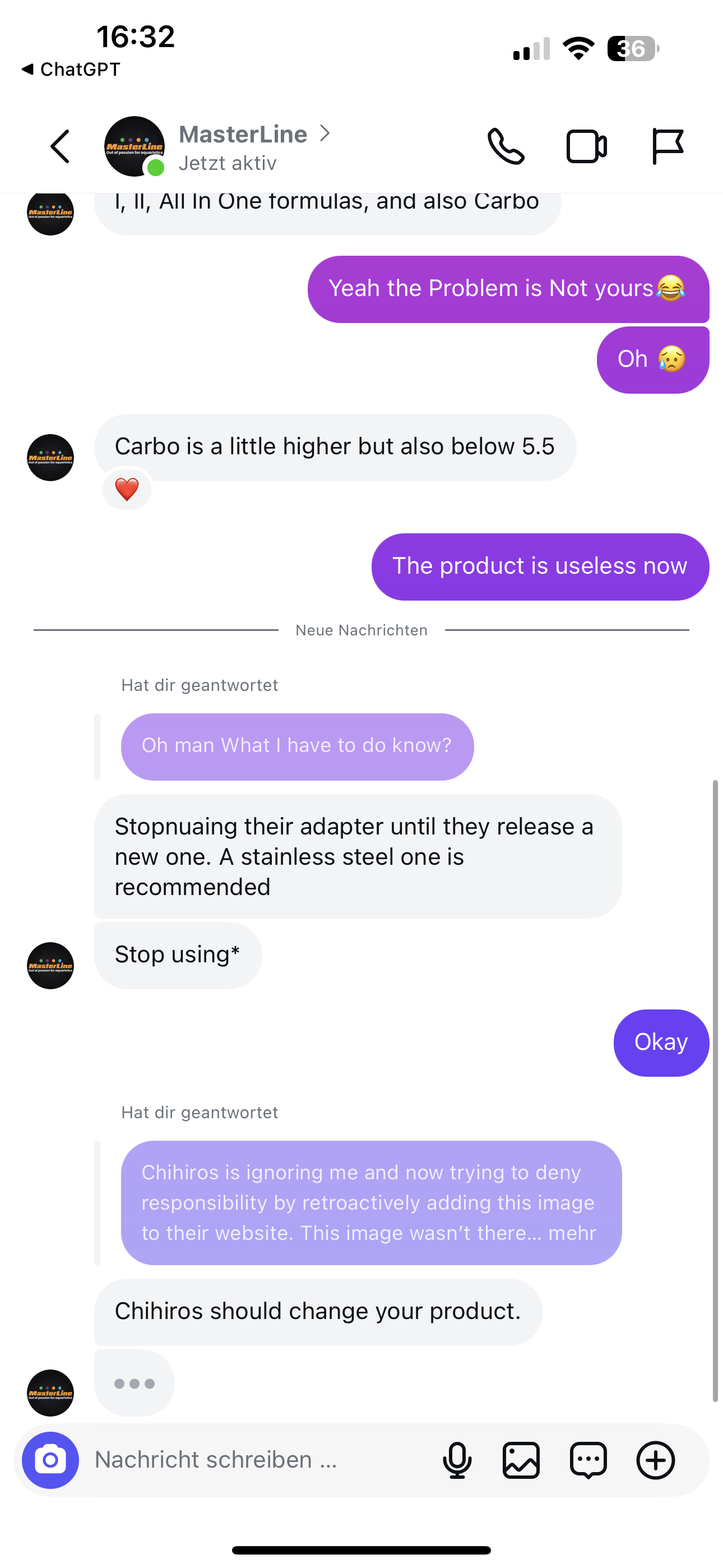The image size is (723, 1568).
Task: Go back to the inbox list
Action: [x=59, y=146]
